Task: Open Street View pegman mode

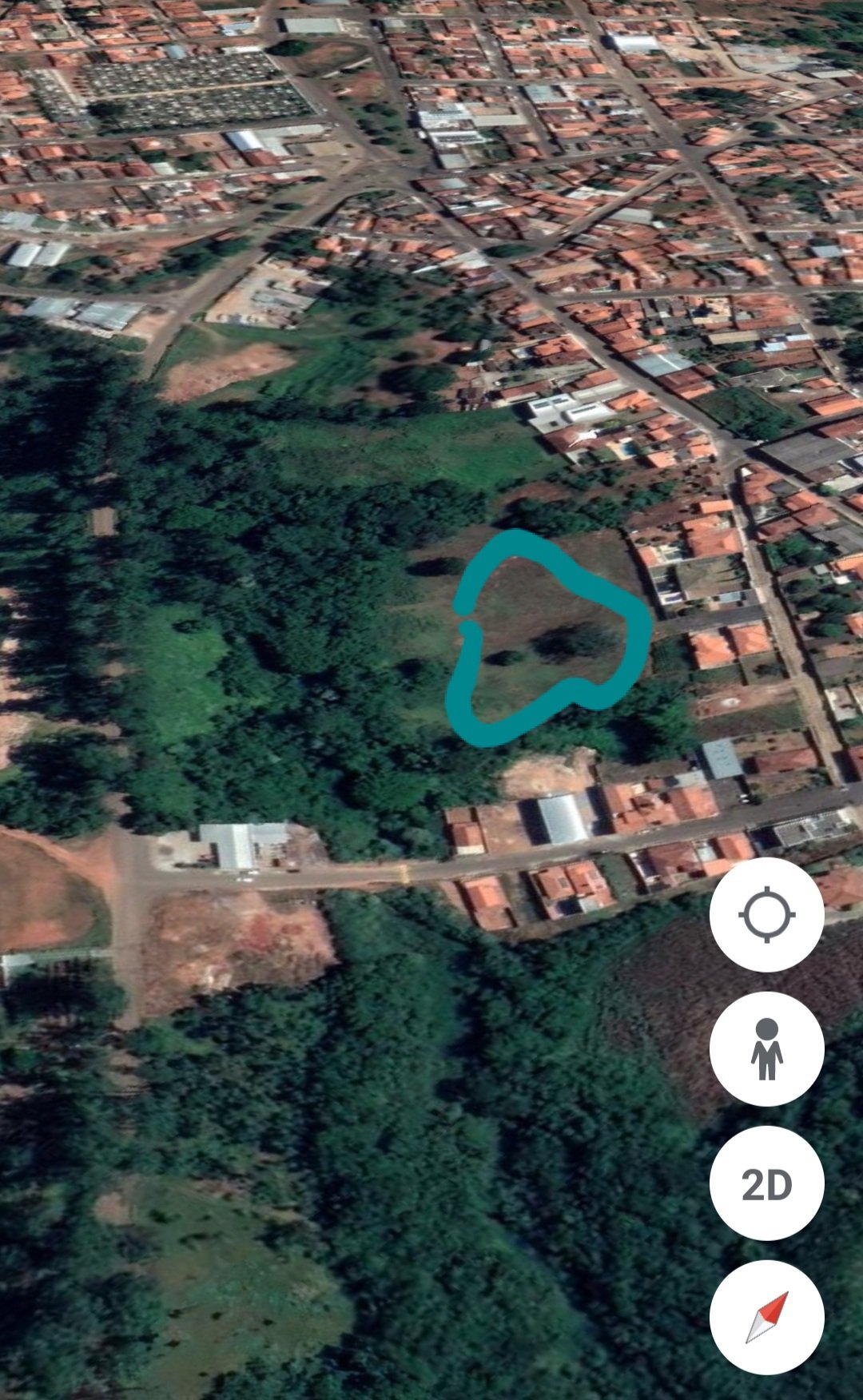Action: click(x=766, y=1048)
